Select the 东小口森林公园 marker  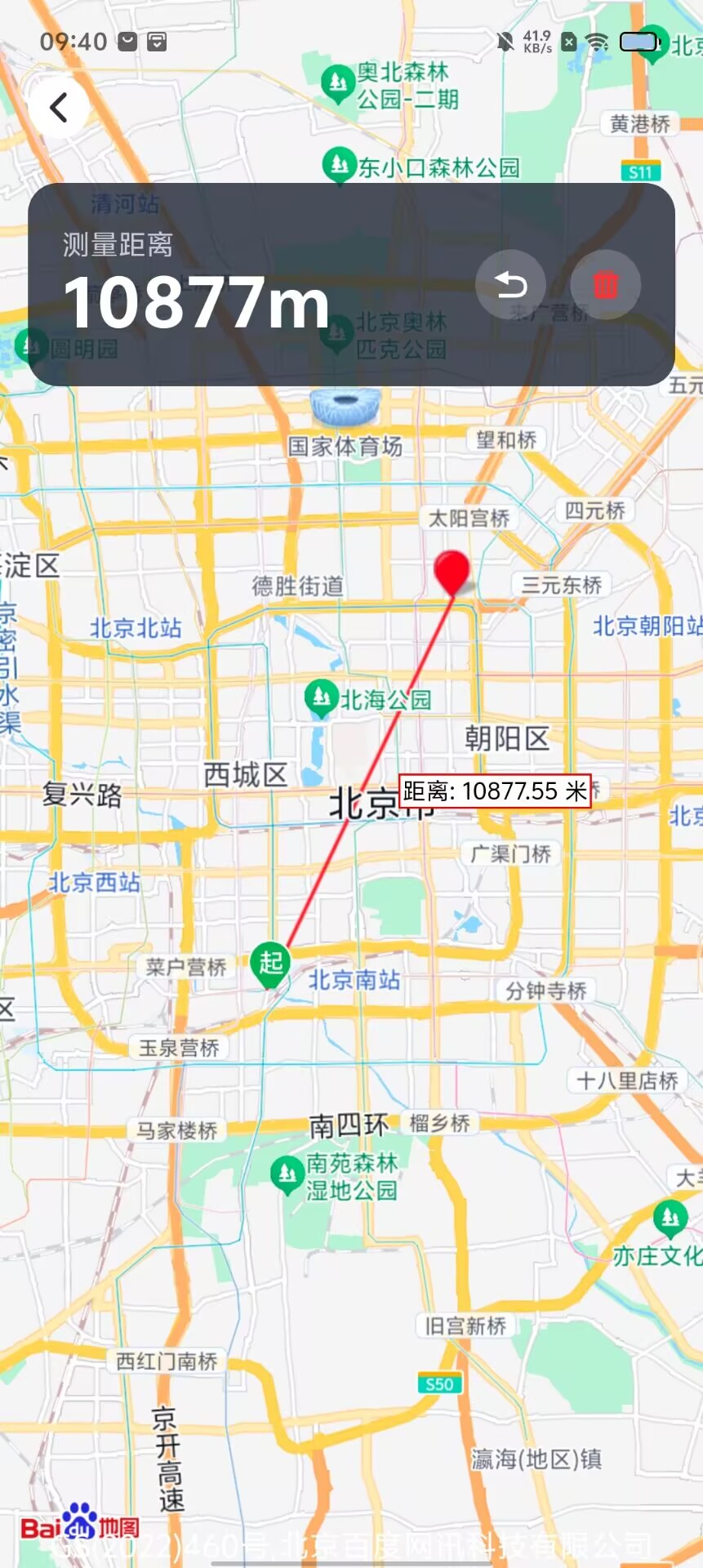coord(339,165)
